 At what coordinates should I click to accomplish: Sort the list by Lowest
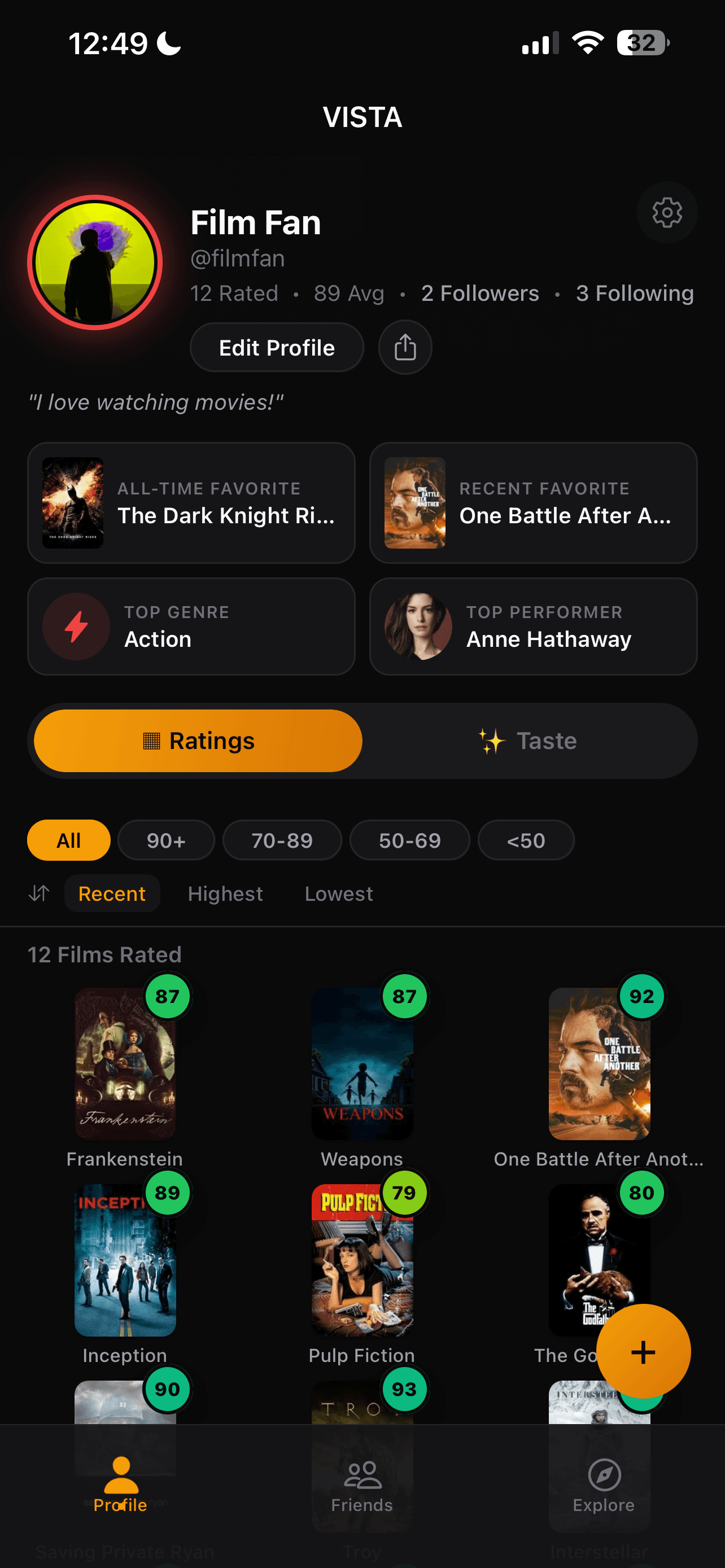click(338, 893)
